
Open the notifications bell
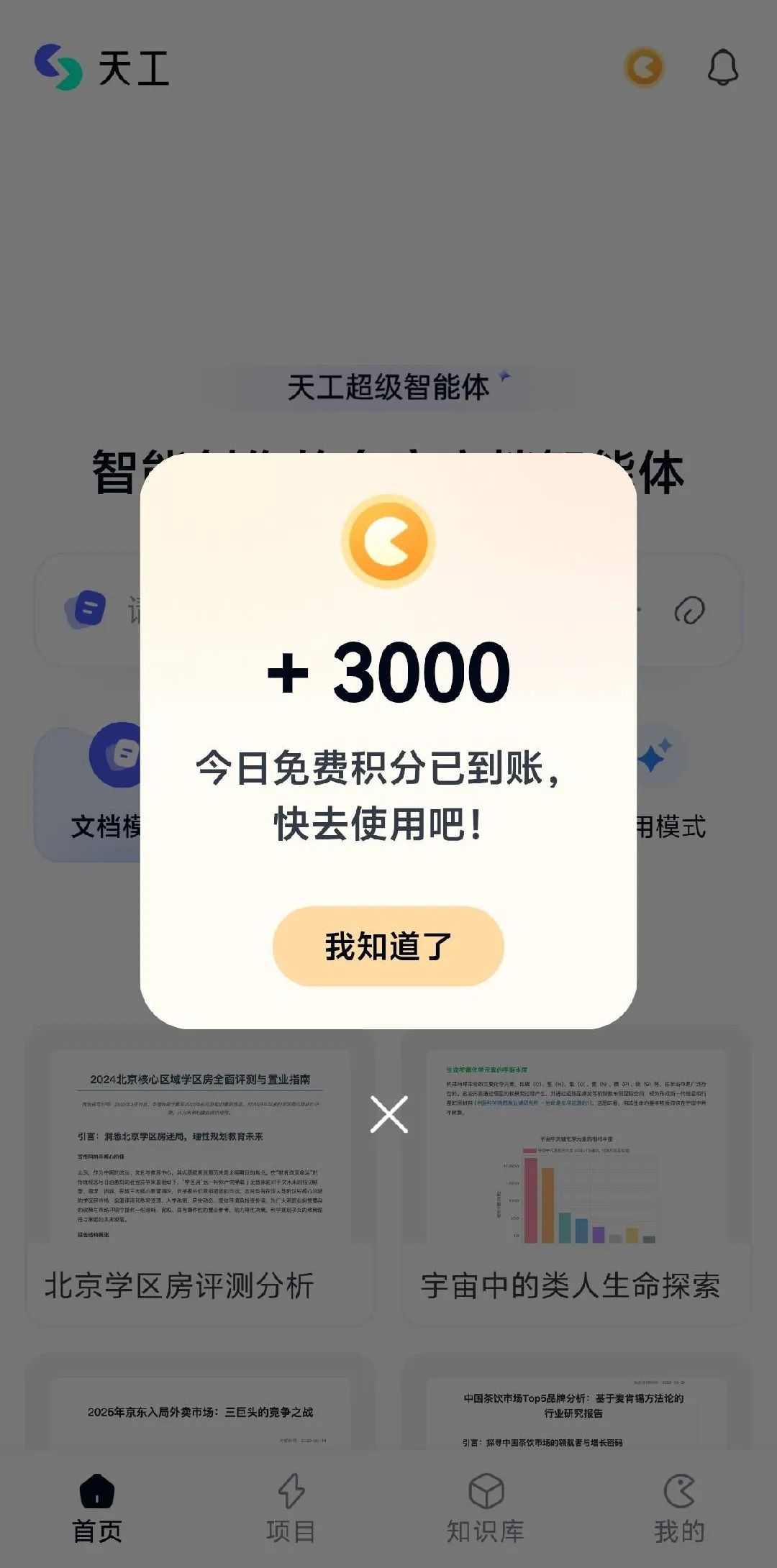coord(722,68)
